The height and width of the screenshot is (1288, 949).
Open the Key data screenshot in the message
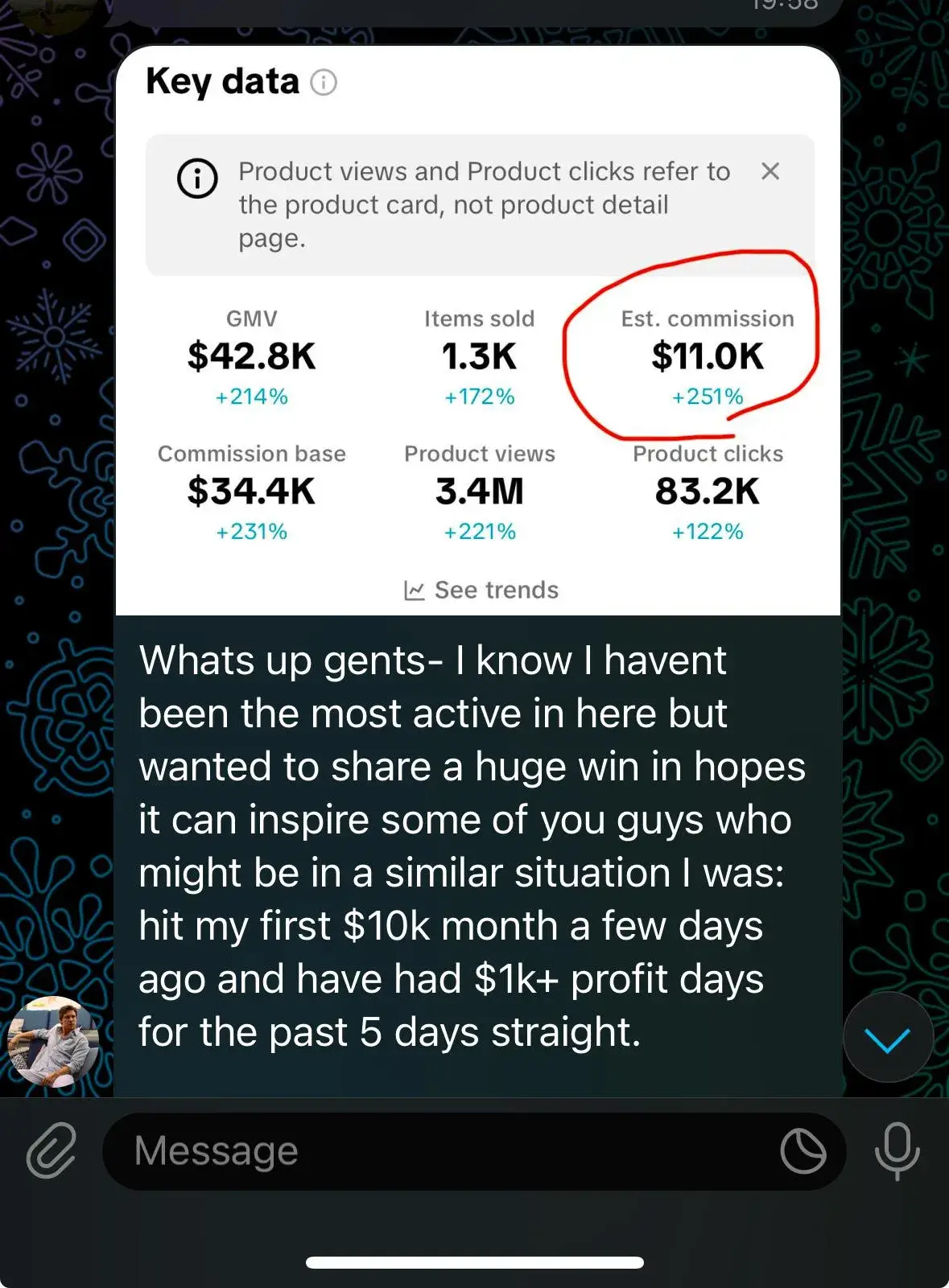[478, 330]
